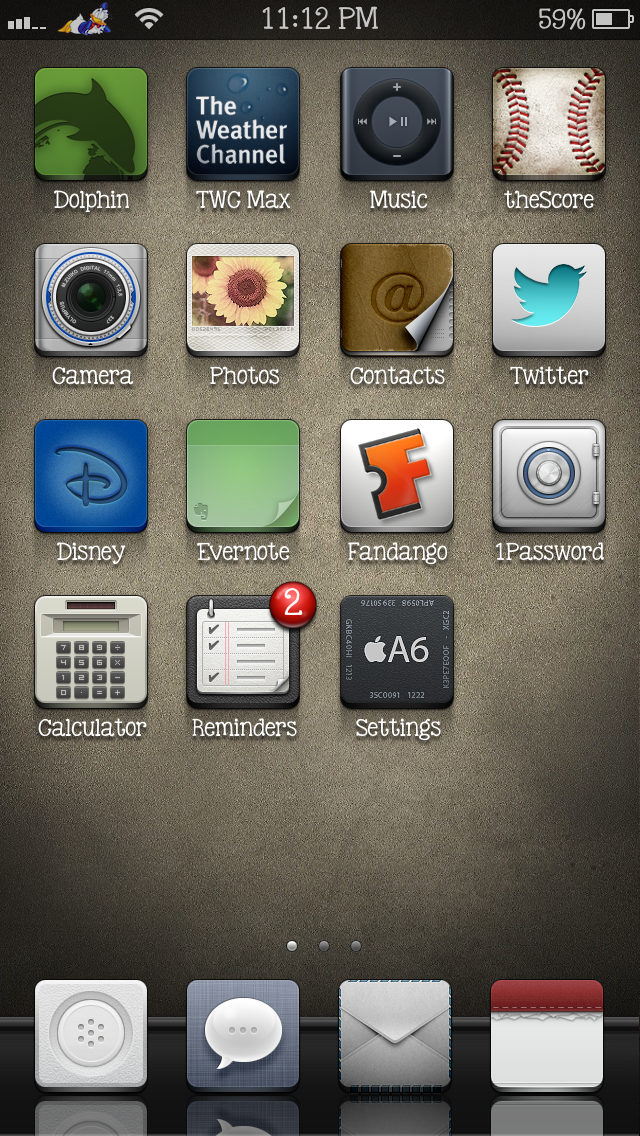This screenshot has width=640, height=1136.
Task: Open the Contacts app
Action: pos(397,298)
